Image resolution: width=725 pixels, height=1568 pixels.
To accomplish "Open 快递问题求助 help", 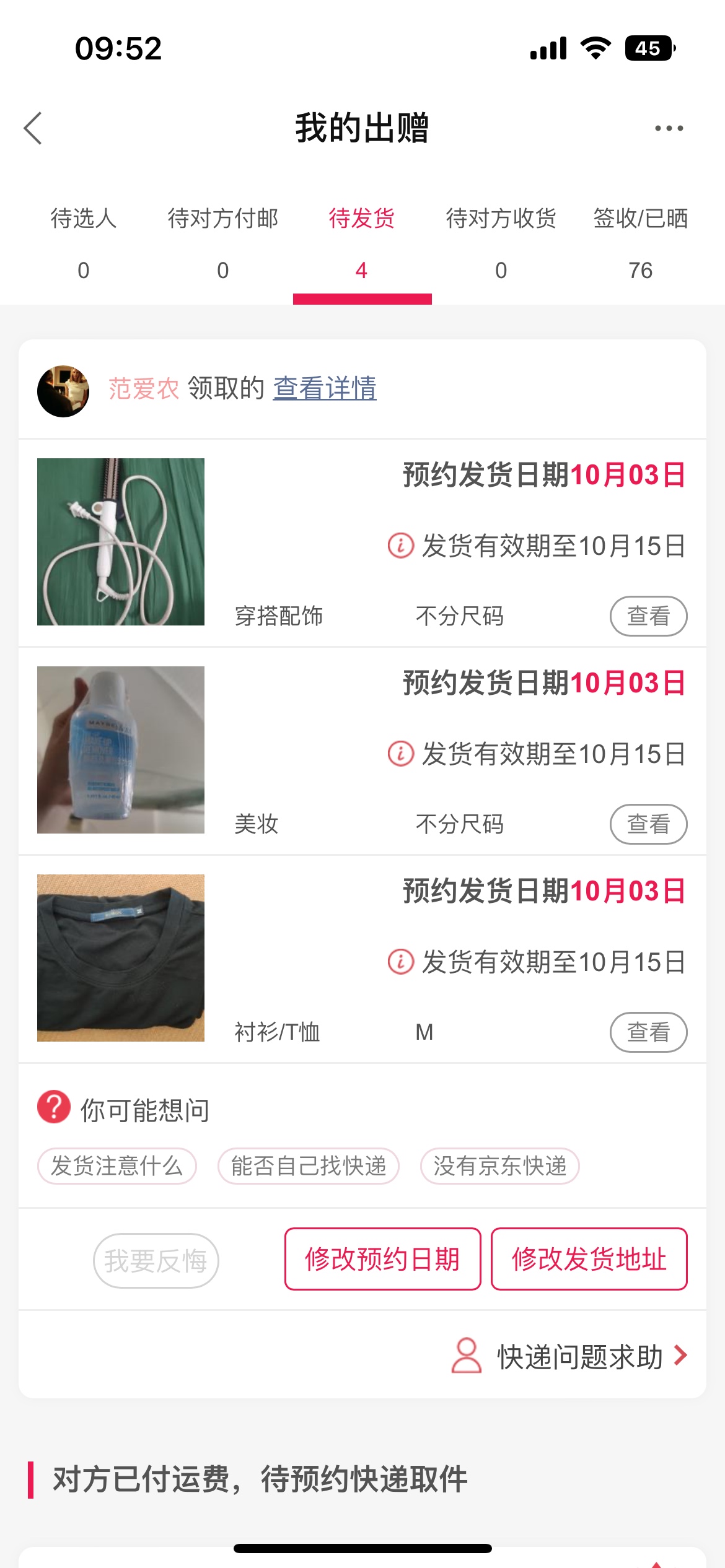I will (580, 1357).
